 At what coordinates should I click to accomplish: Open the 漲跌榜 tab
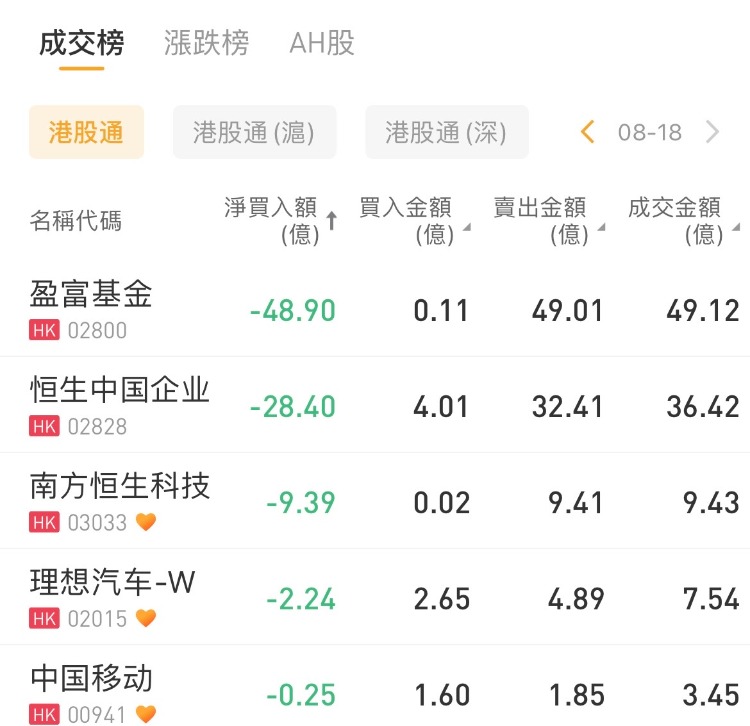[x=206, y=44]
